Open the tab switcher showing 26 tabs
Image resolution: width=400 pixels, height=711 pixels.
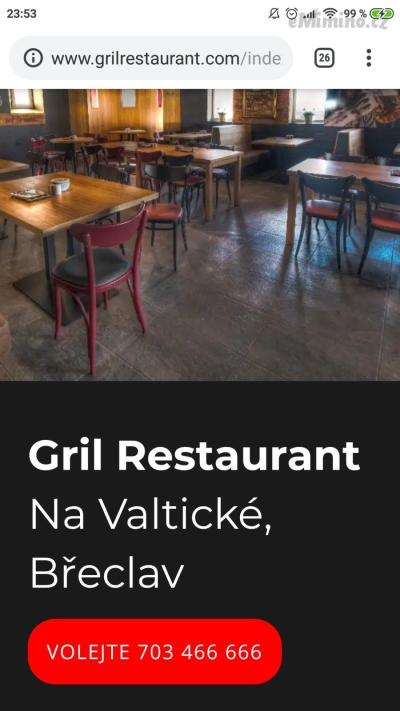tap(324, 58)
